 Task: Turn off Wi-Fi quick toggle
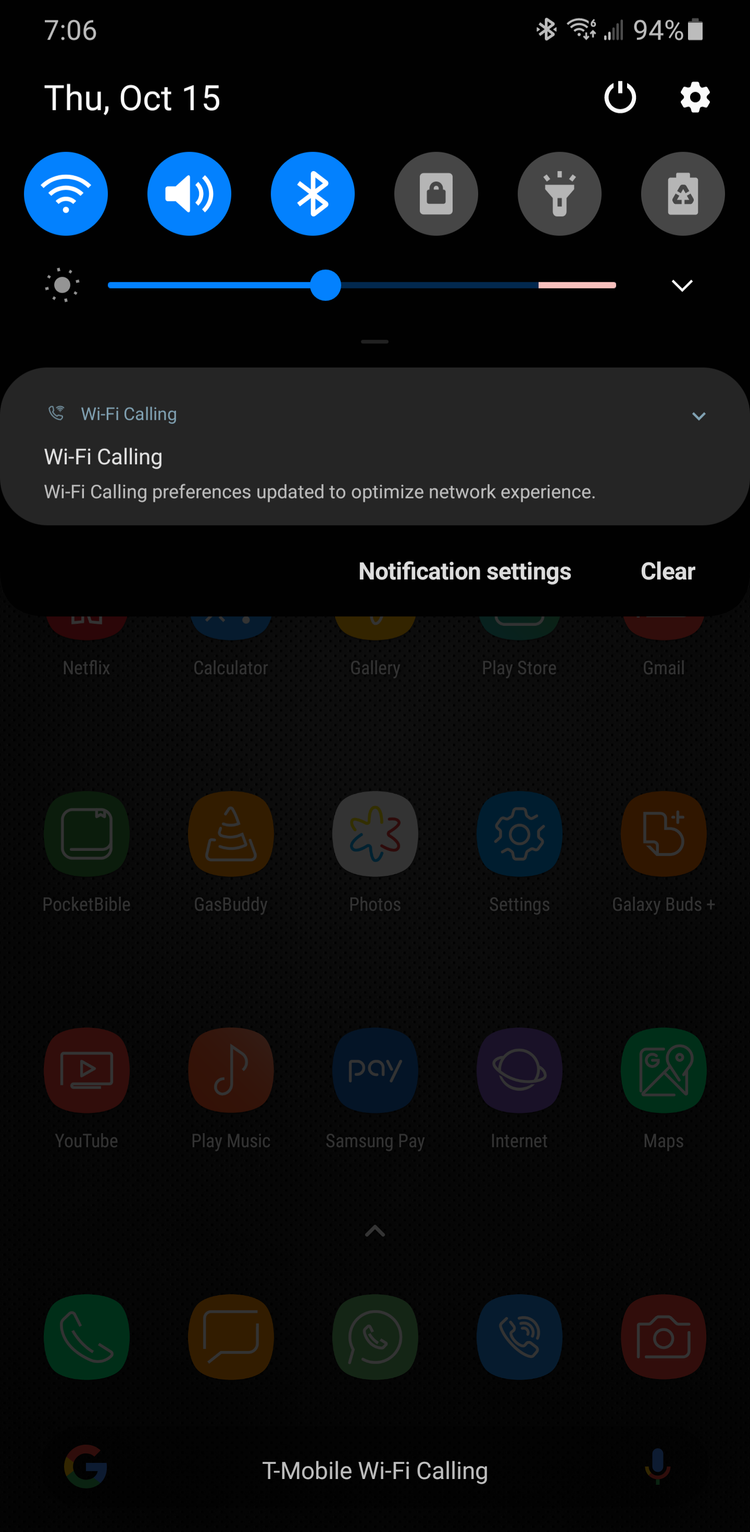point(66,194)
